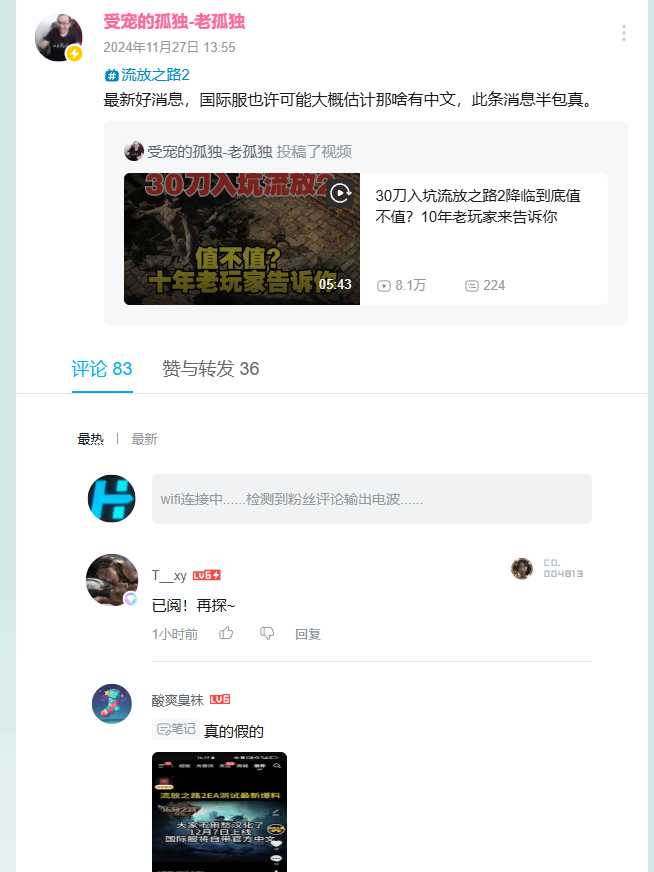The width and height of the screenshot is (654, 872).
Task: Play the 30刀入坑流放之路2 video card
Action: 242,239
